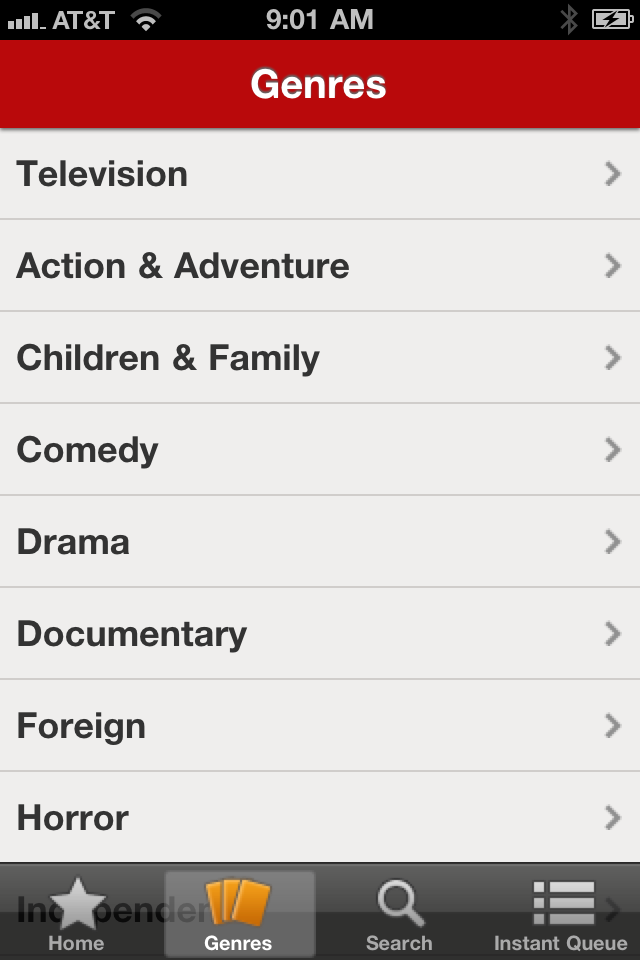Tap the Genres tab
This screenshot has height=960, width=640.
pyautogui.click(x=239, y=914)
